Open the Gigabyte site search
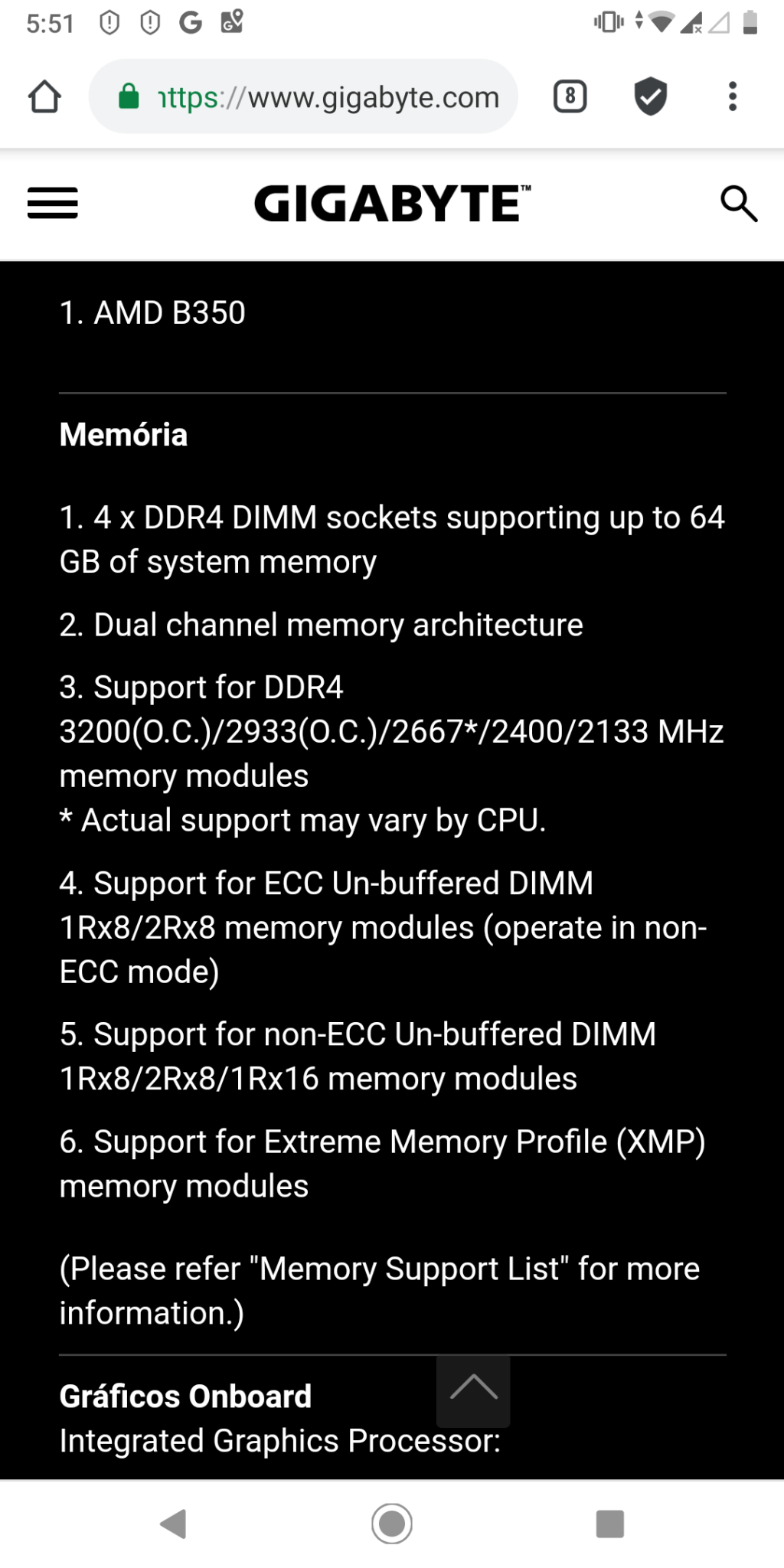The height and width of the screenshot is (1568, 784). (x=739, y=204)
